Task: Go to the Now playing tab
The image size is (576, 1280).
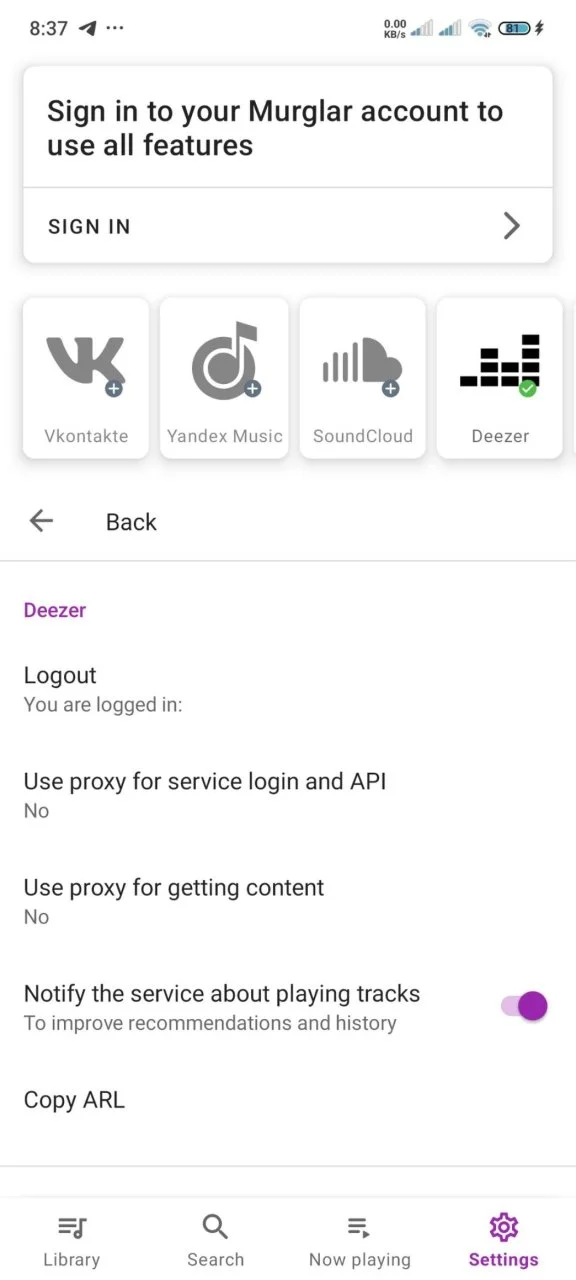Action: (x=360, y=1241)
